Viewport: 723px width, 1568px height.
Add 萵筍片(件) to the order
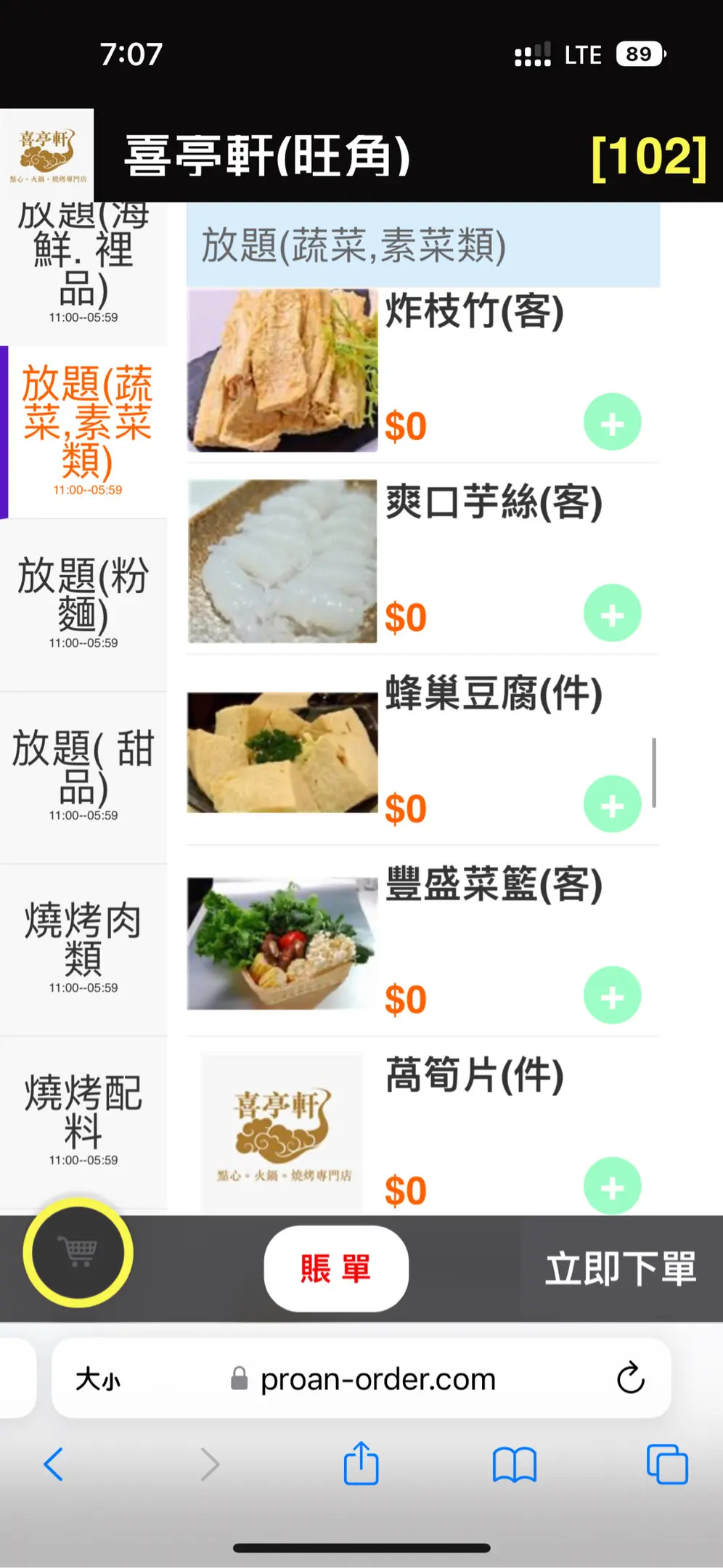612,1186
